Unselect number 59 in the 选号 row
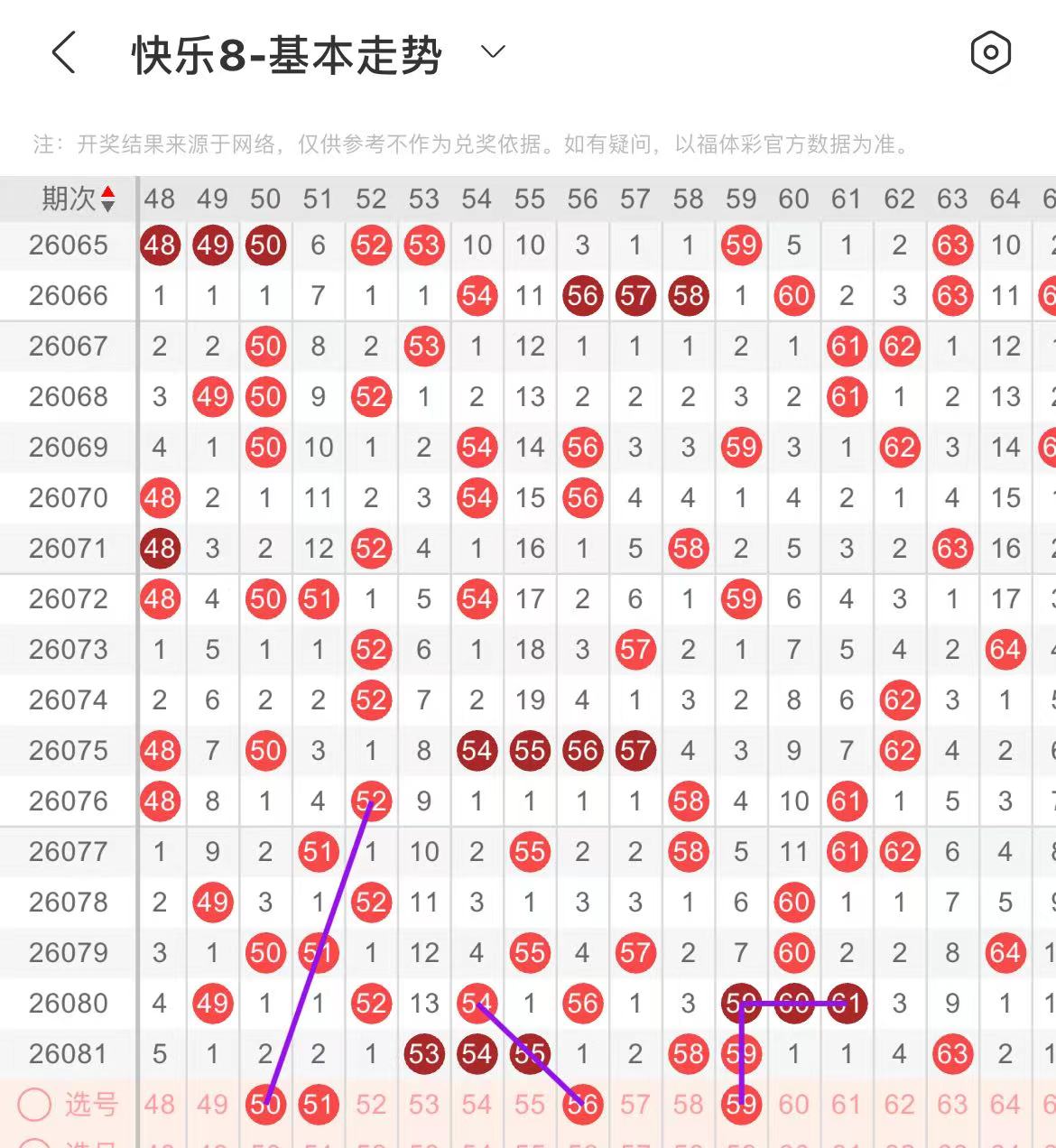 (x=741, y=1104)
